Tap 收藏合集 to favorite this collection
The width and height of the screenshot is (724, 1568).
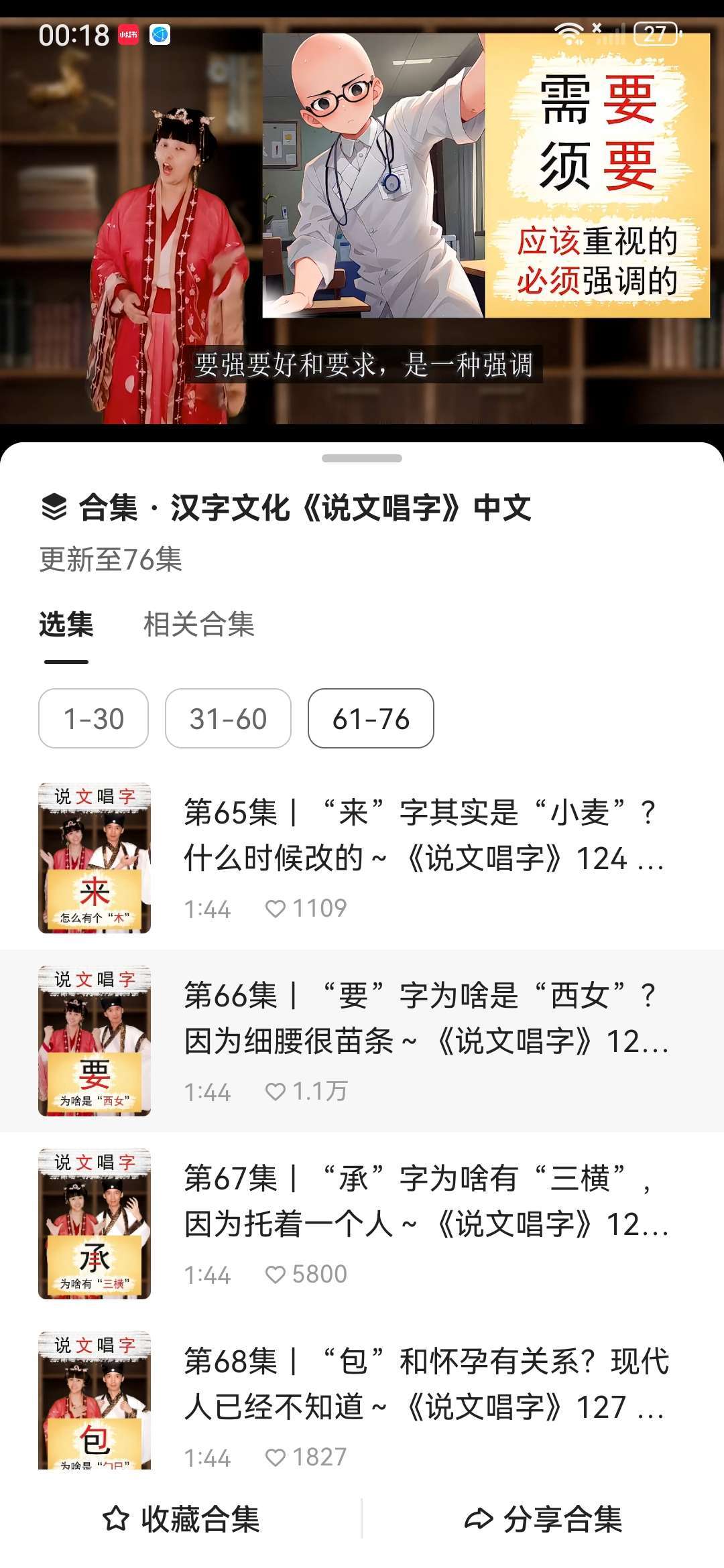coord(181,1519)
